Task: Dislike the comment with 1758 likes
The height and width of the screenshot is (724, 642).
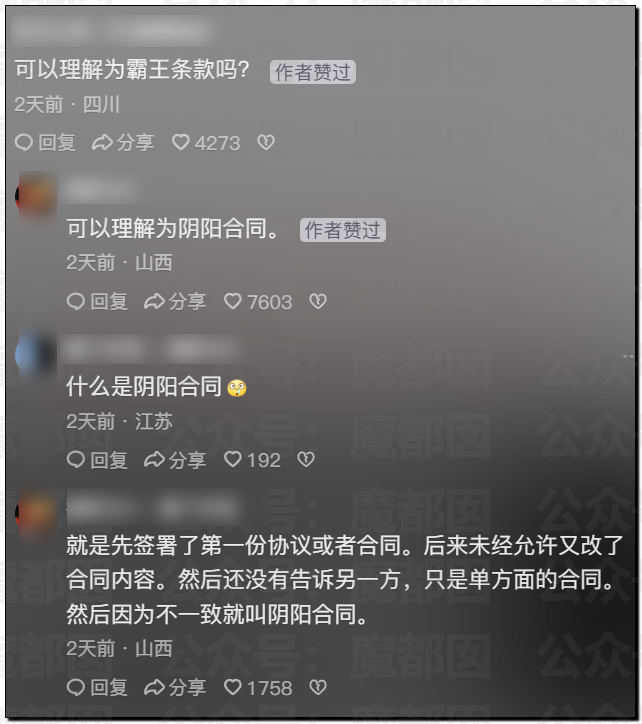Action: (x=318, y=688)
